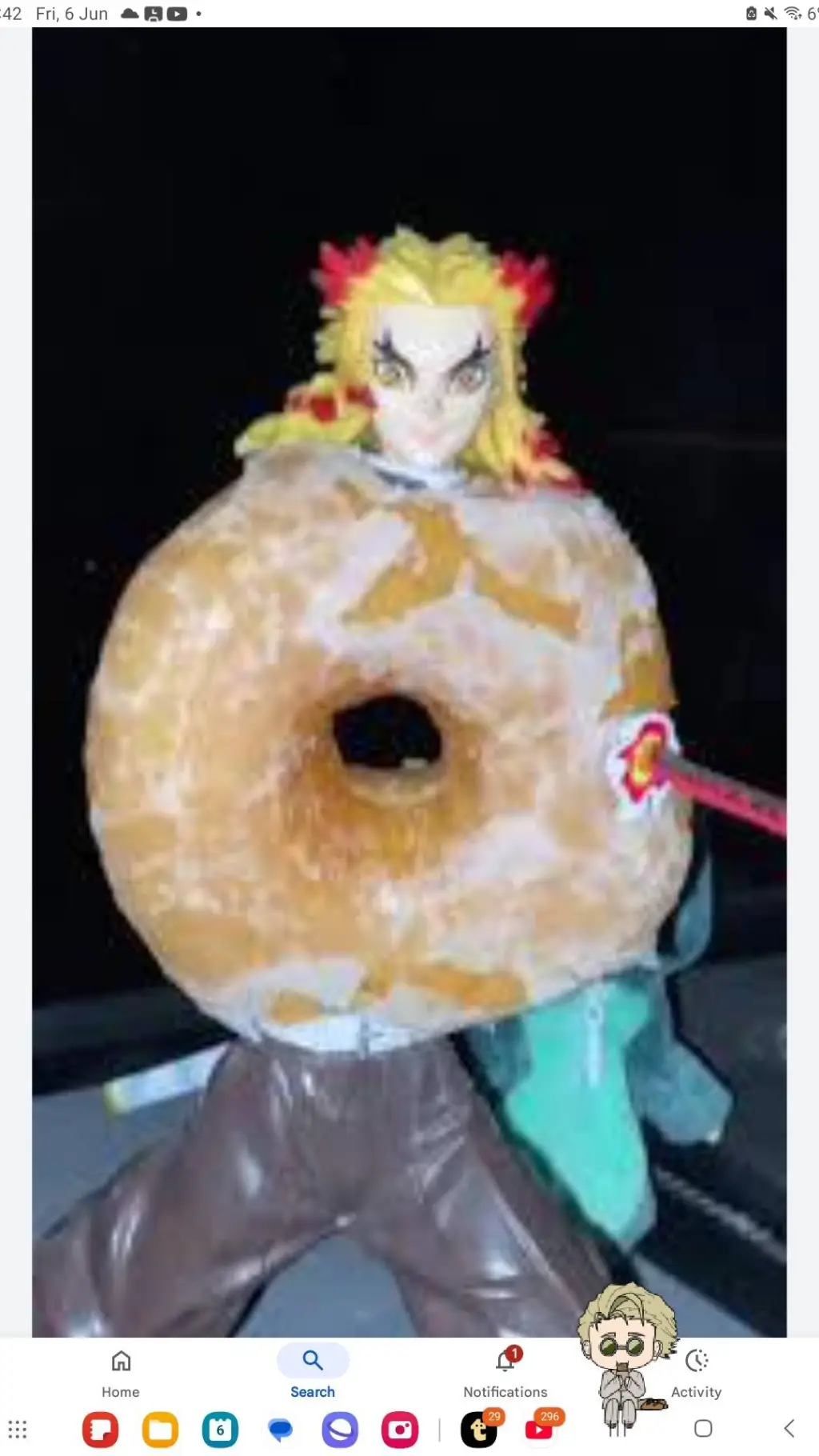Open YouTube showing badge 296
819x1456 pixels.
click(x=541, y=1429)
